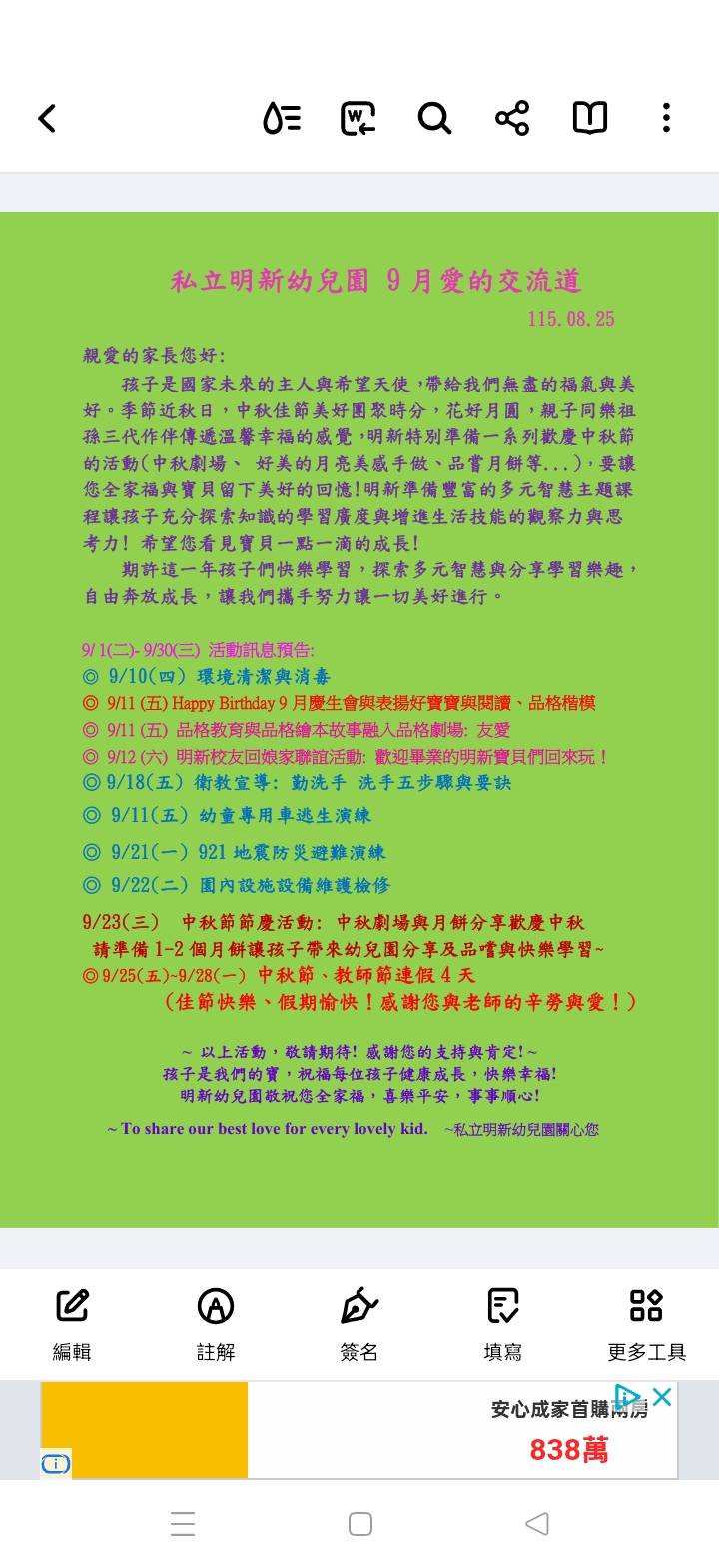Viewport: 719px width, 1568px height.
Task: Open the bookmark reading icon
Action: [x=590, y=119]
